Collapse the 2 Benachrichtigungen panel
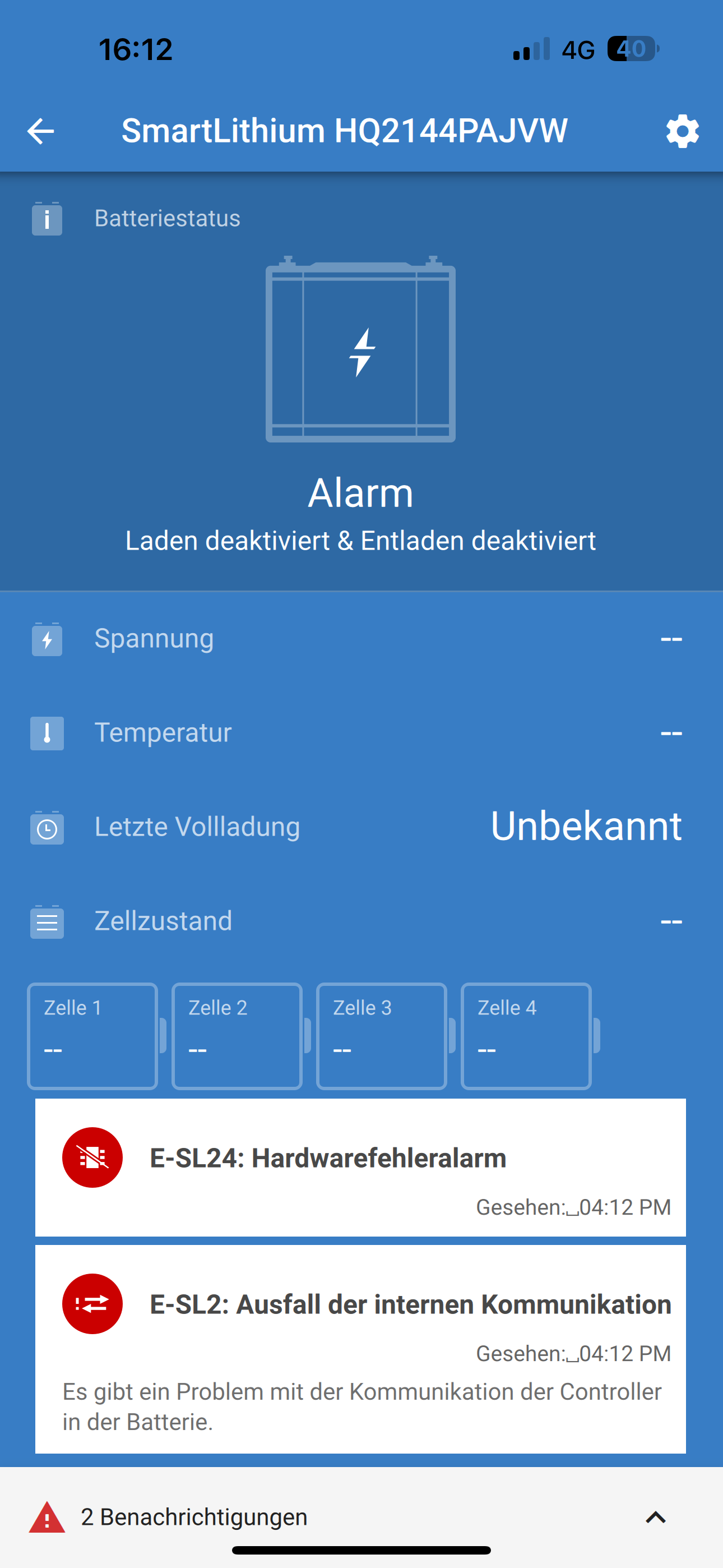Screen dimensions: 723x1568 click(655, 1517)
